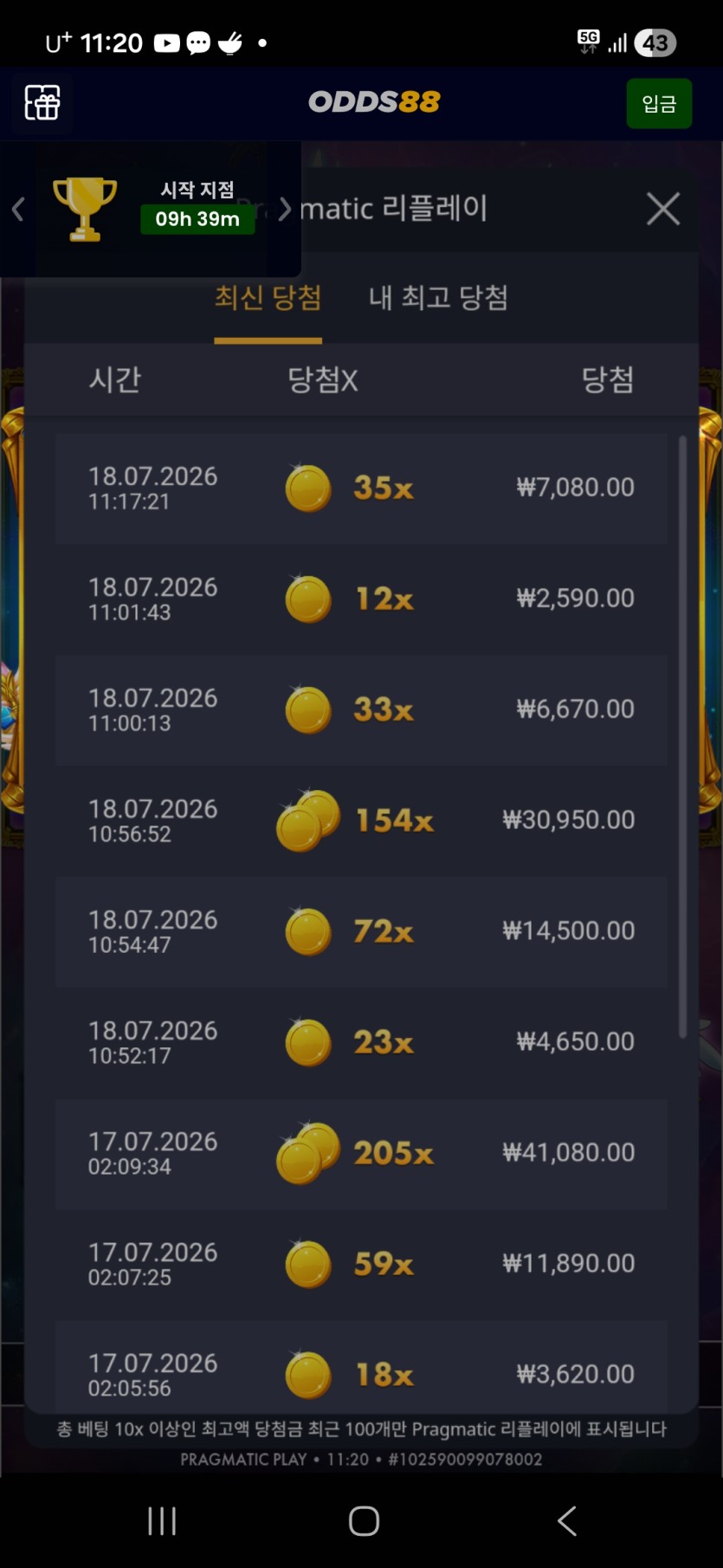
Task: Switch to the 내 최고 당첨 tab
Action: tap(438, 298)
